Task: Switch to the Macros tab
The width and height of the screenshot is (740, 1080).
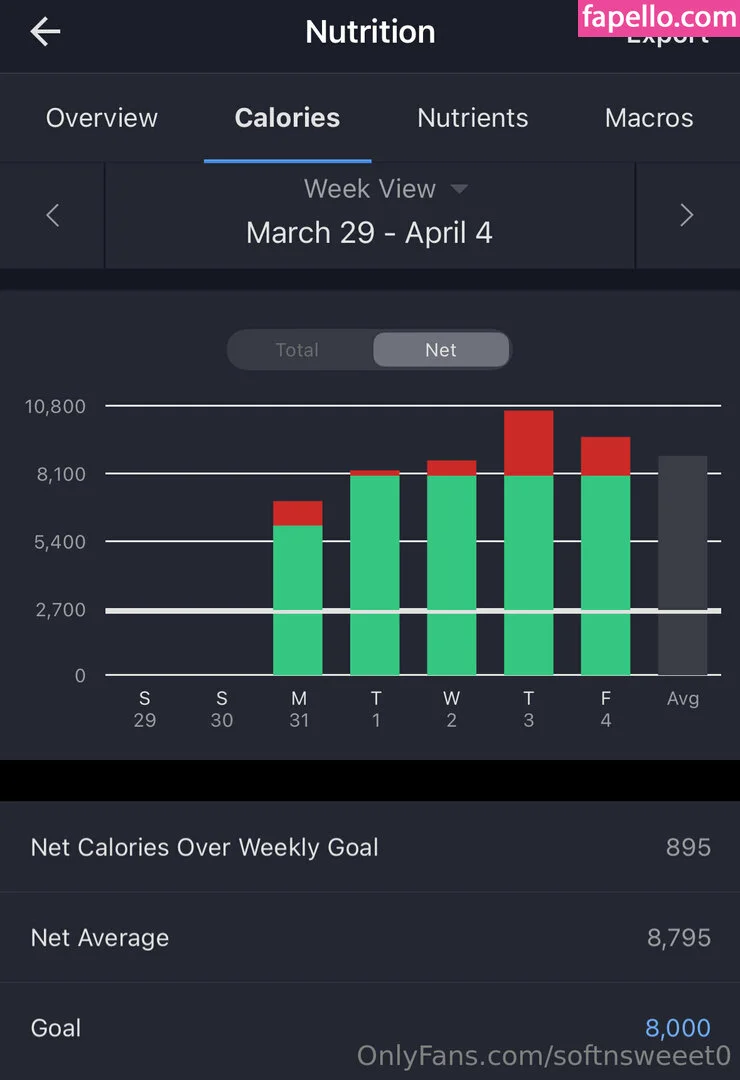Action: click(648, 118)
